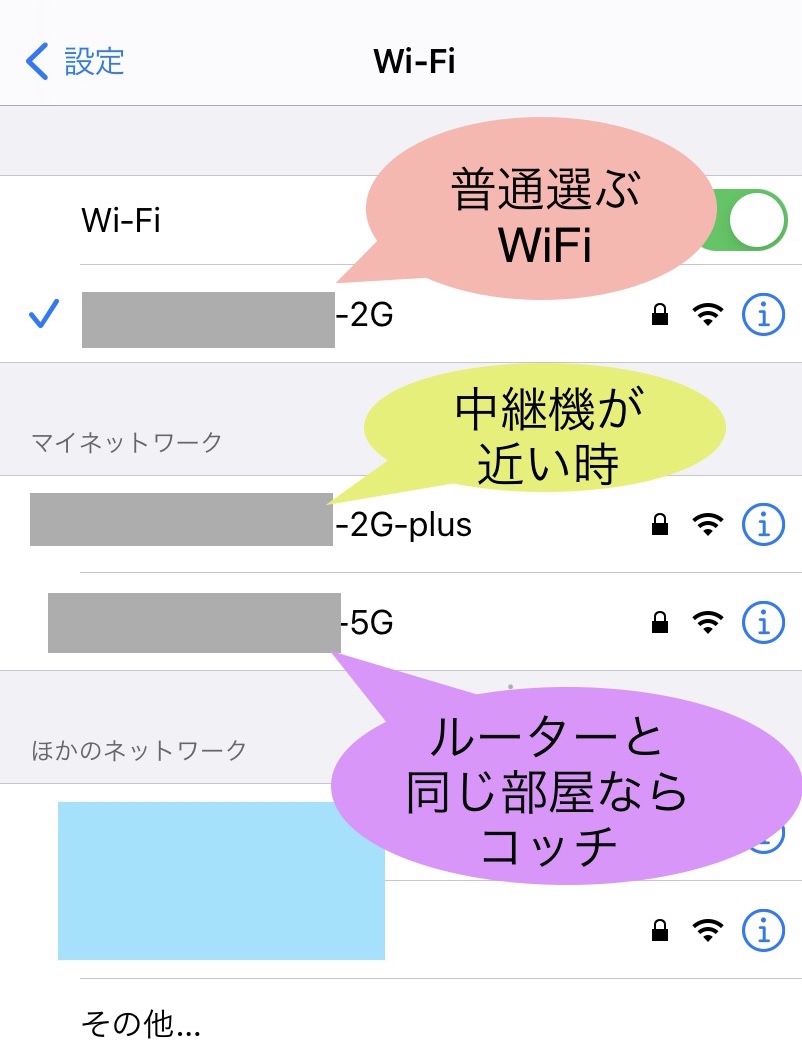Show details for the -2G-plus network
This screenshot has height=1057, width=802.
(763, 523)
